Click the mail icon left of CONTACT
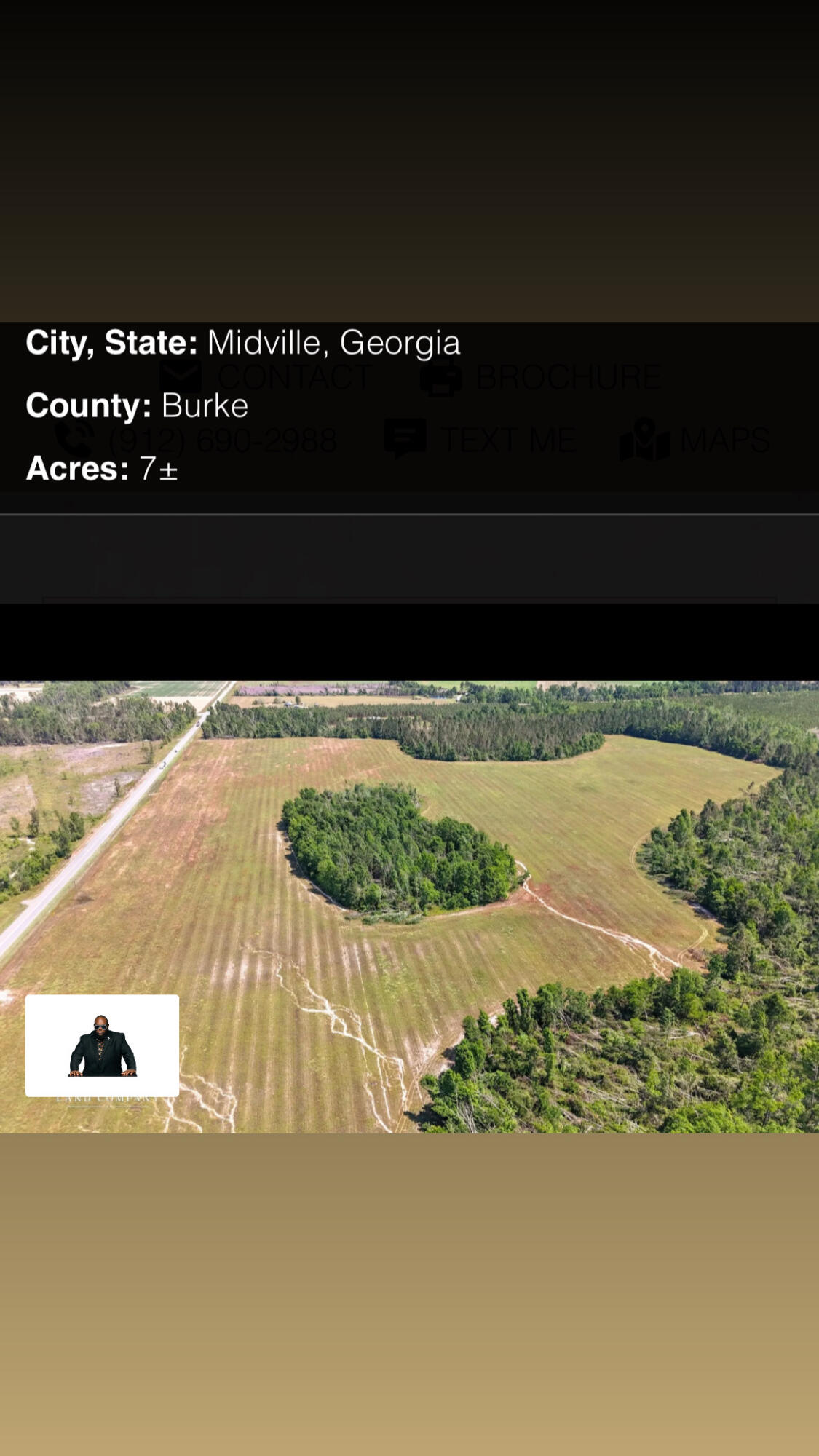This screenshot has width=819, height=1456. point(182,376)
